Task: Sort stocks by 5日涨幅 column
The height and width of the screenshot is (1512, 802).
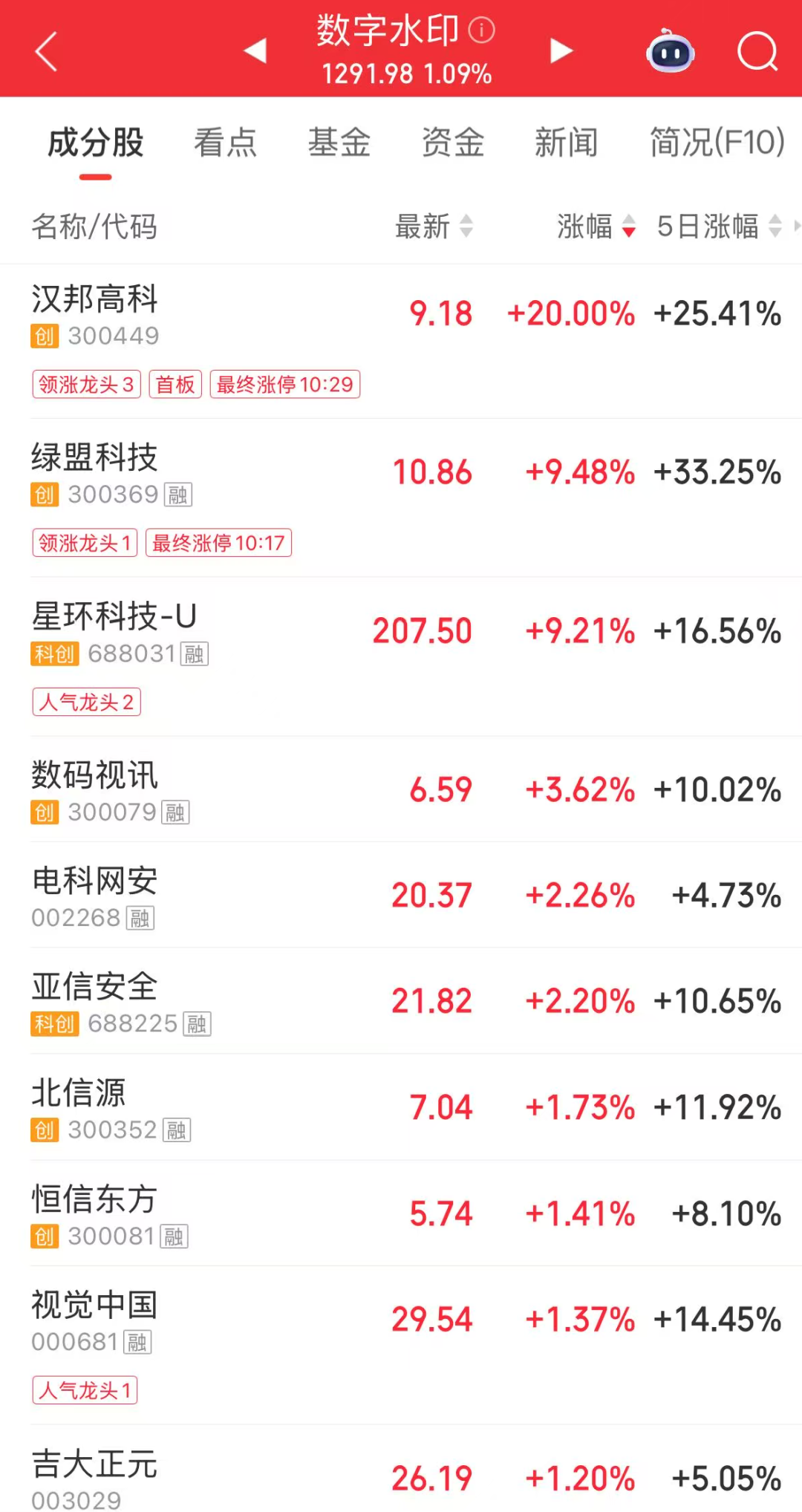Action: tap(719, 227)
